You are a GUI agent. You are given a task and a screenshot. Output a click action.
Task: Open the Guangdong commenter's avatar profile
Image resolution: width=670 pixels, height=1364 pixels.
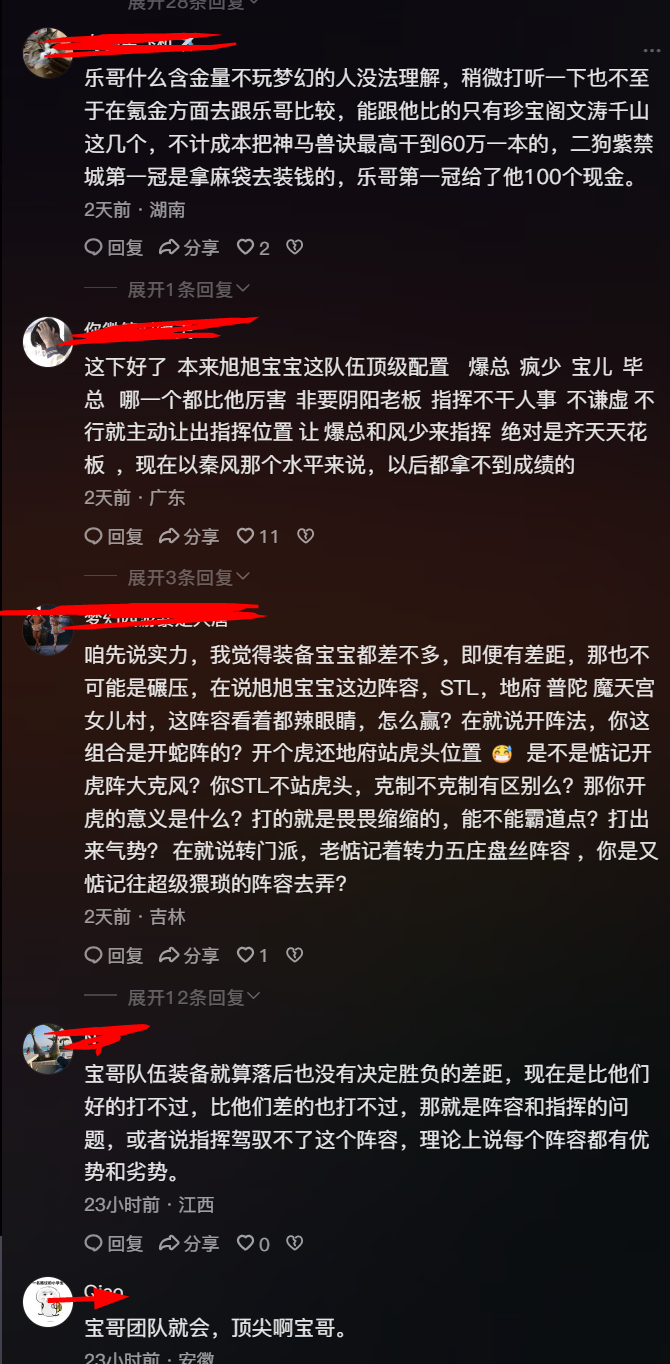pyautogui.click(x=47, y=342)
